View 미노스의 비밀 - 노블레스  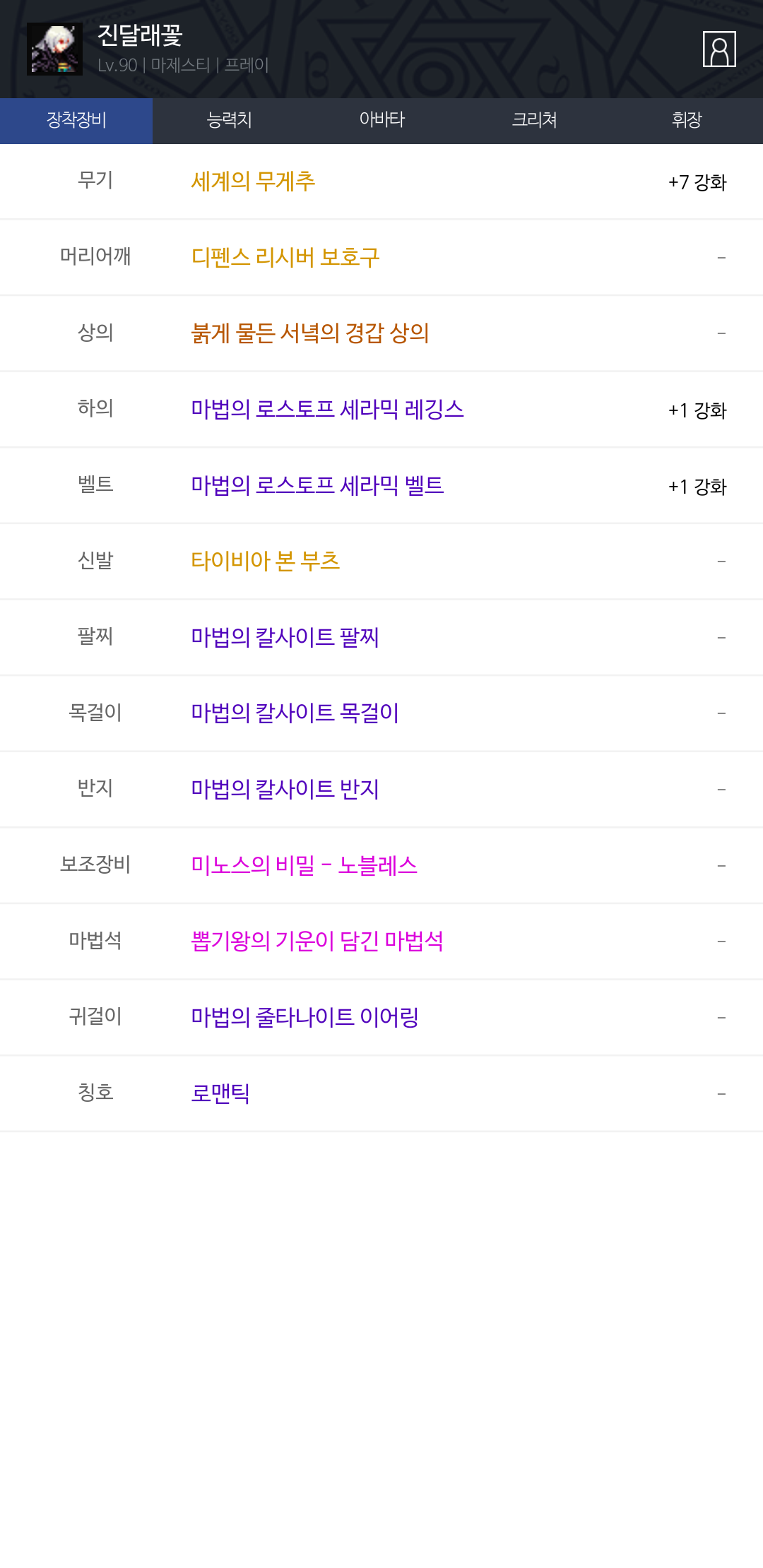(x=304, y=866)
